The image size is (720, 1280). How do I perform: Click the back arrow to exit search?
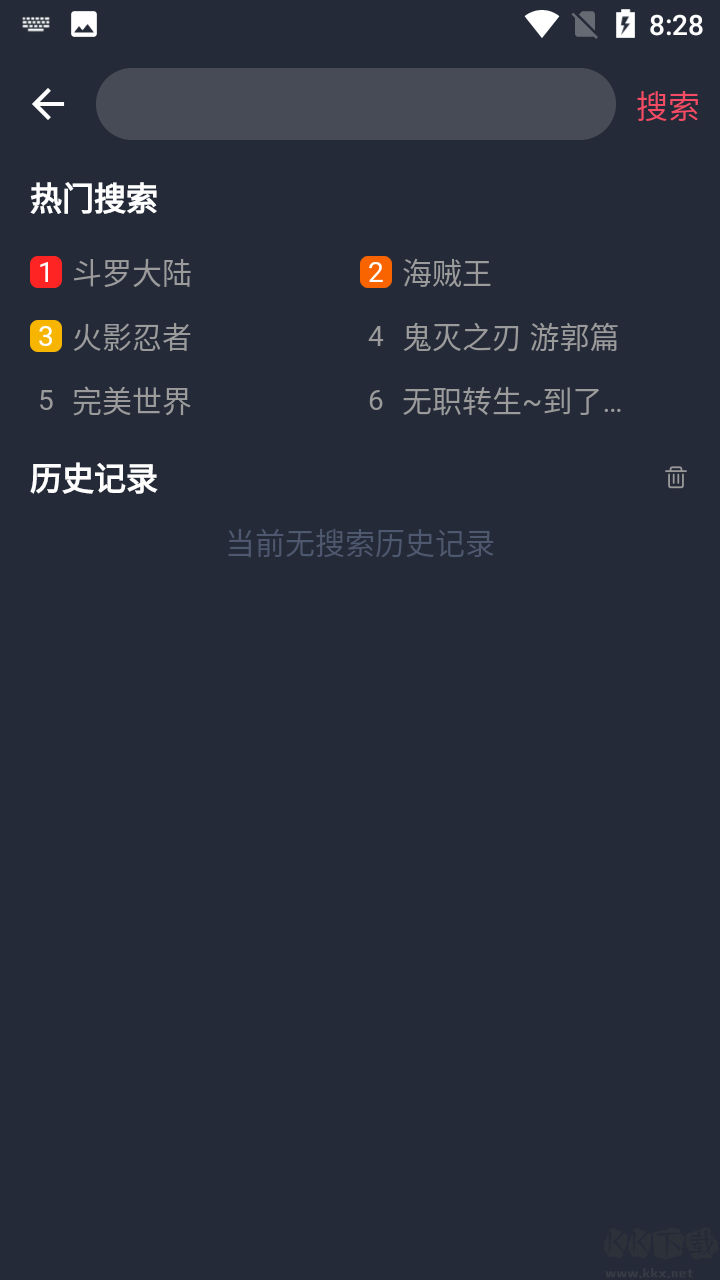tap(47, 104)
